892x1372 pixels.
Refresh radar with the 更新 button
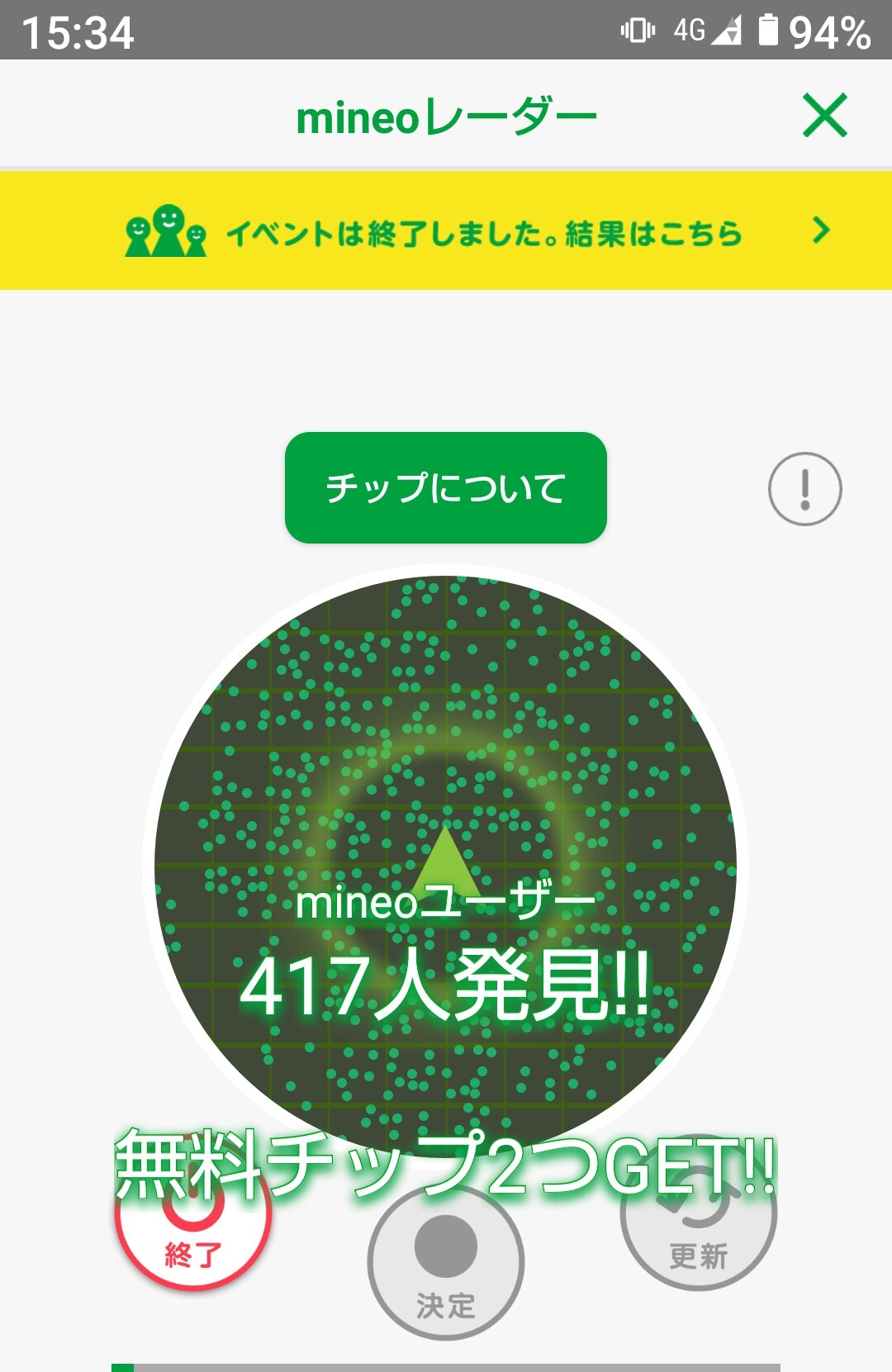coord(699,1213)
